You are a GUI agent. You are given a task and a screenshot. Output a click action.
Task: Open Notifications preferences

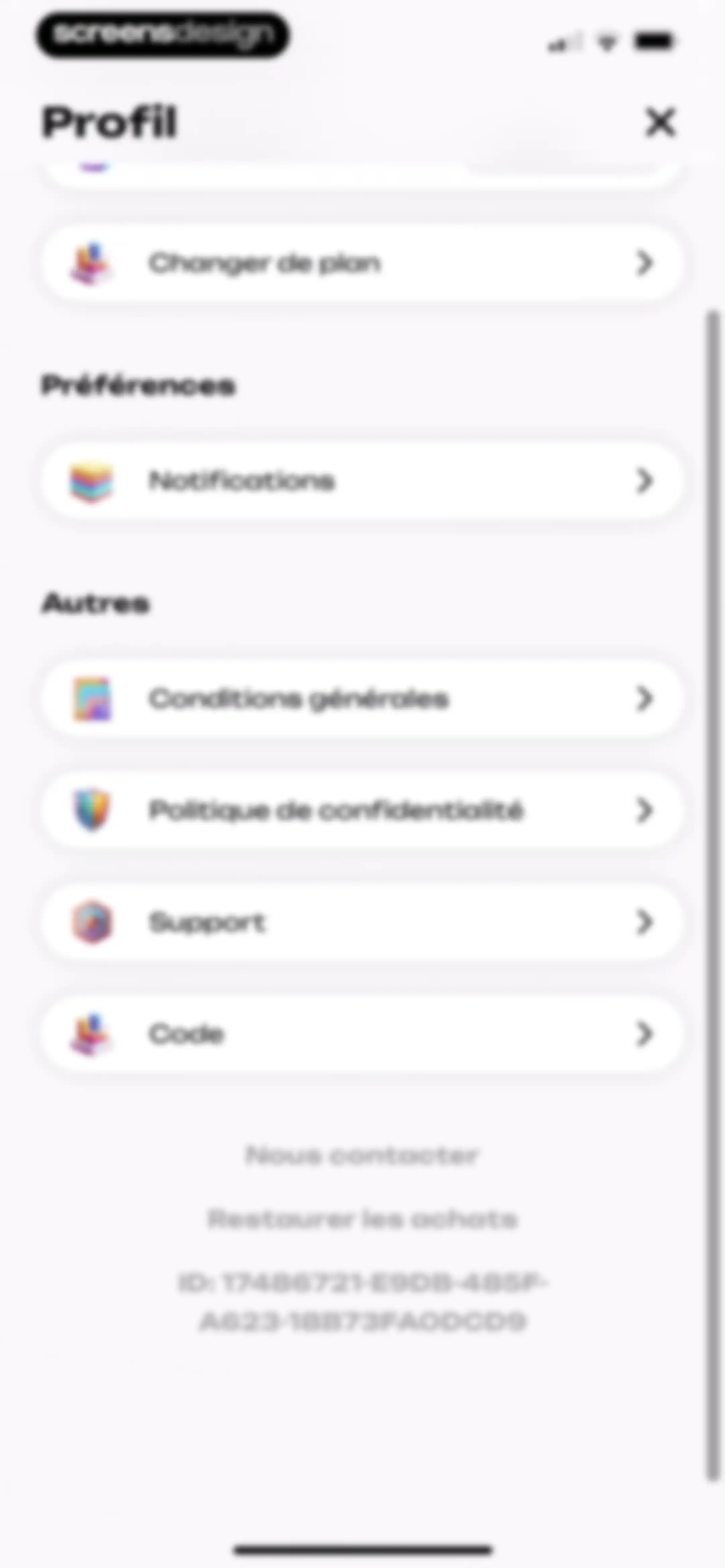point(362,481)
